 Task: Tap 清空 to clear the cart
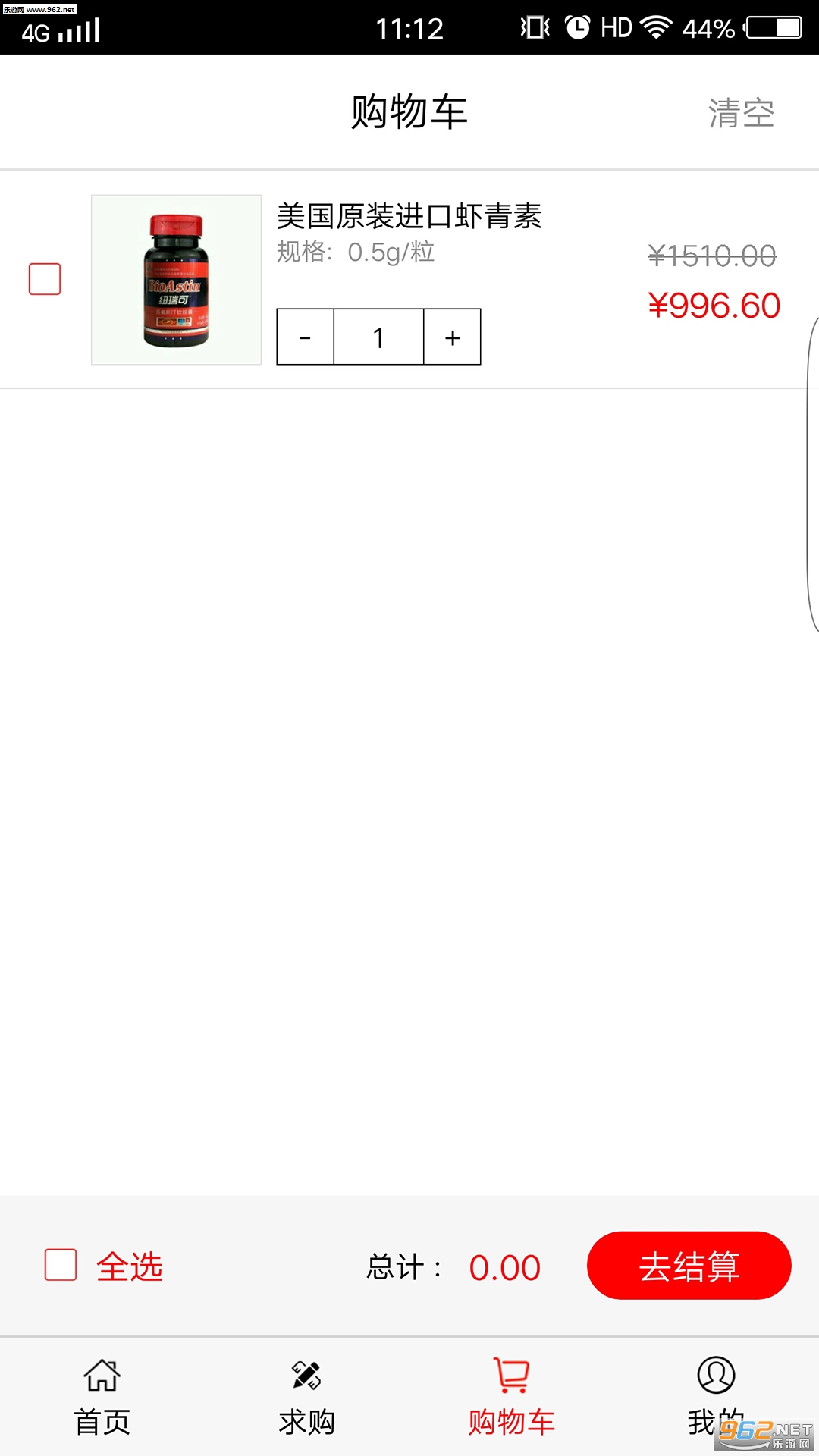click(x=741, y=113)
